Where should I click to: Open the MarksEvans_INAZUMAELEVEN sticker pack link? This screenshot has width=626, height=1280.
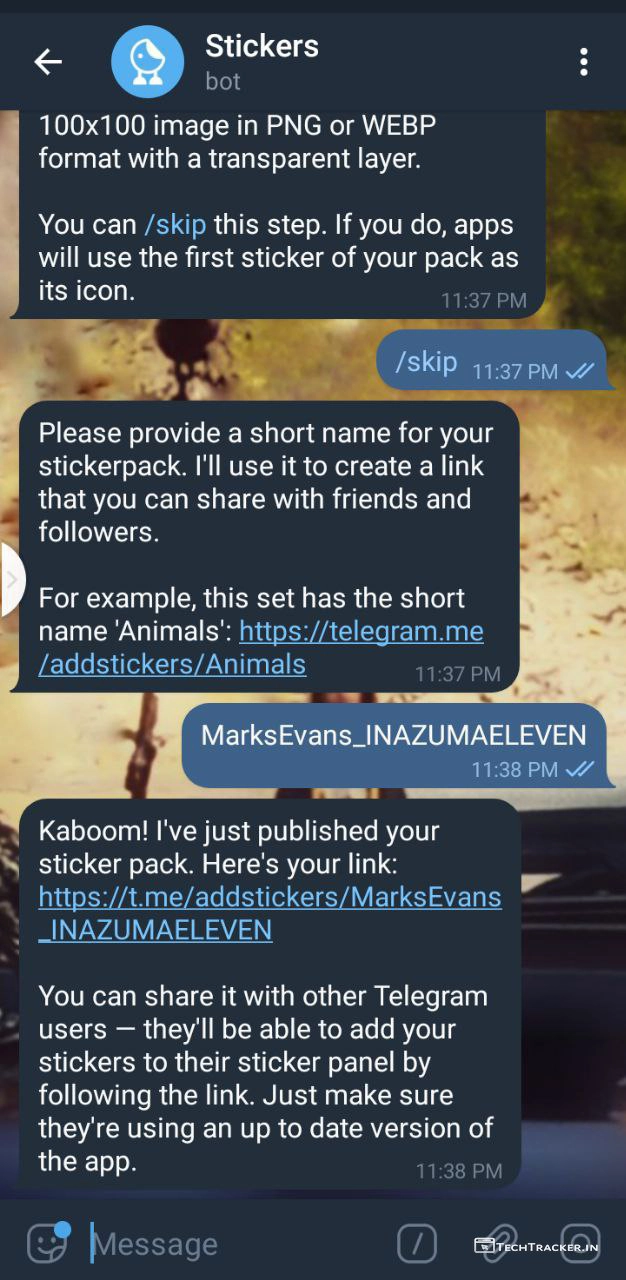tap(270, 897)
